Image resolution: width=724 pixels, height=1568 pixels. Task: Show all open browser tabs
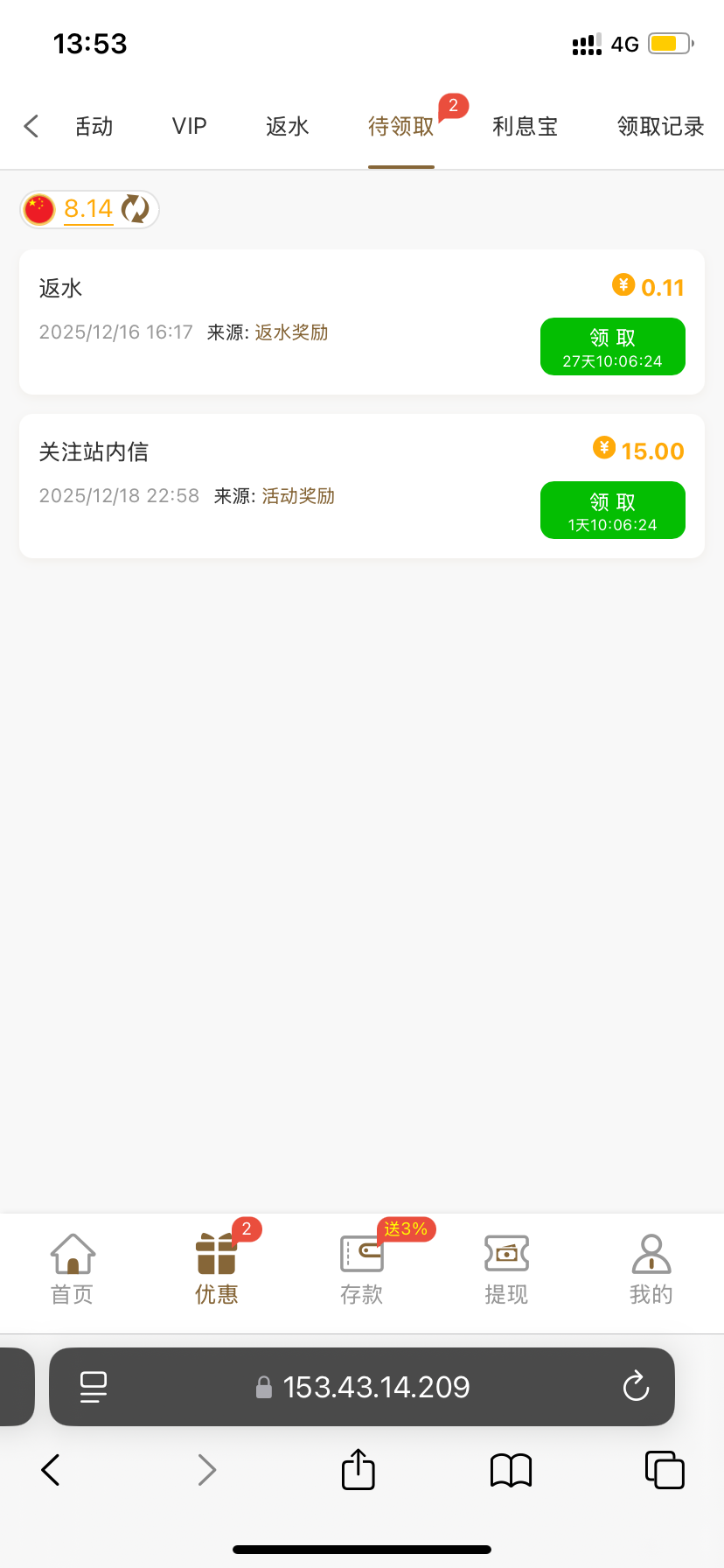click(664, 1470)
